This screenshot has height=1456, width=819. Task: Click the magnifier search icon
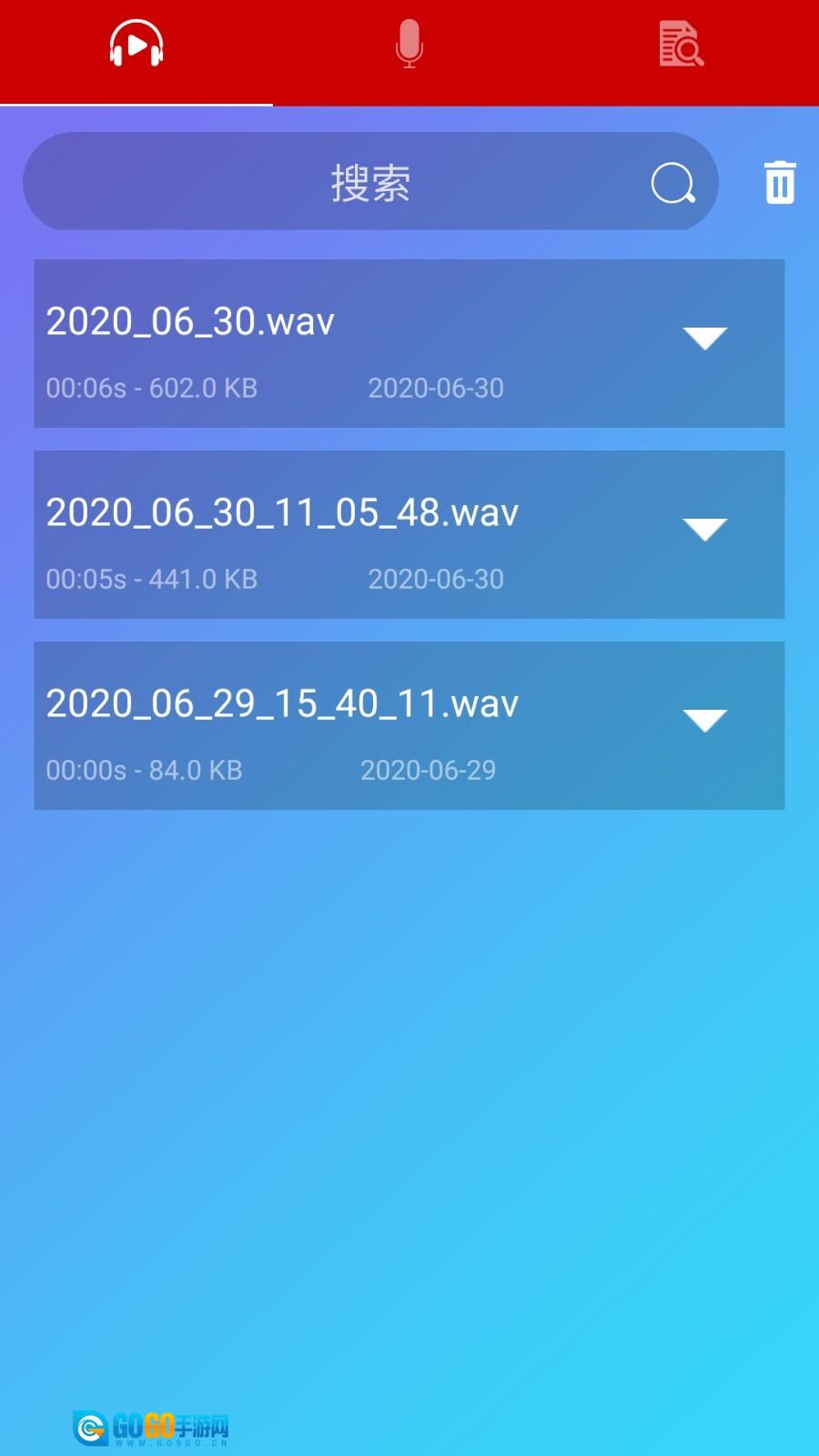[672, 183]
